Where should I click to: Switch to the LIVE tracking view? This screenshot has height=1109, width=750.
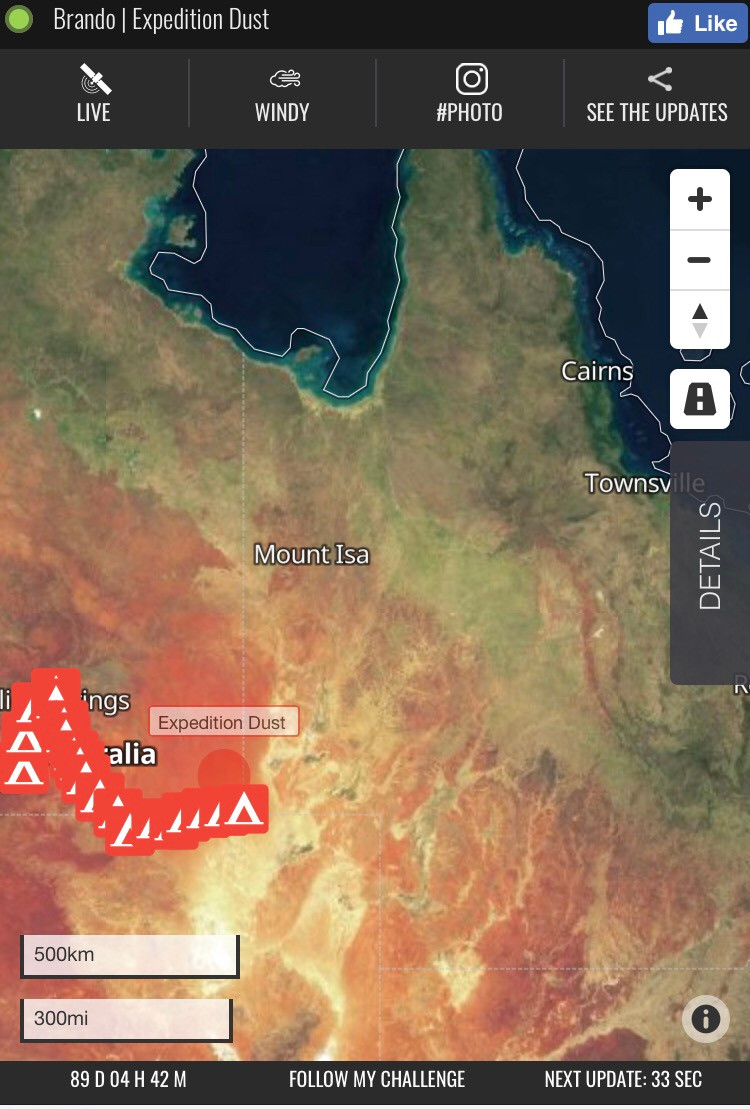(x=94, y=94)
